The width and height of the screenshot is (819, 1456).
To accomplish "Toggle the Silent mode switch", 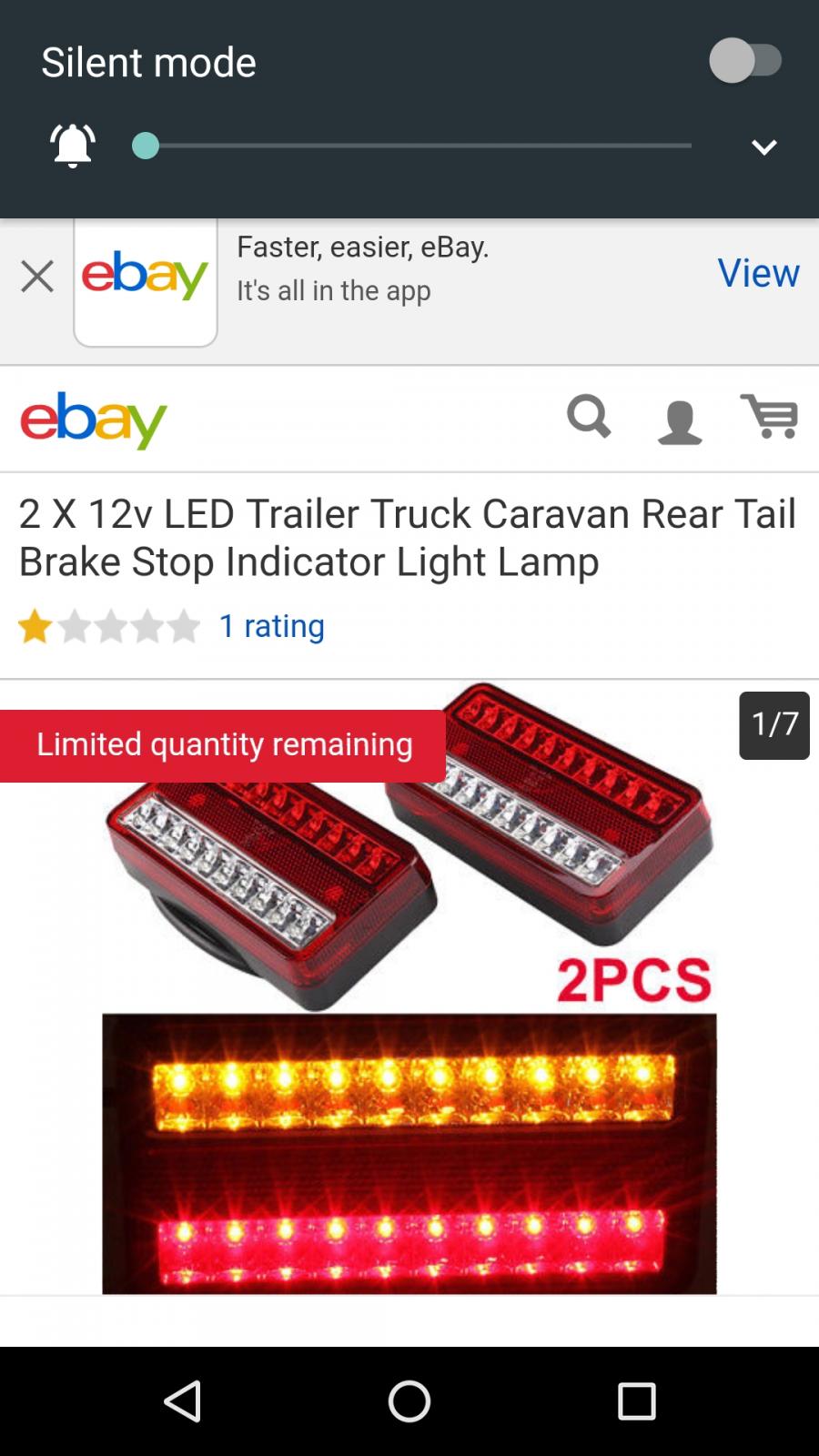I will tap(745, 61).
